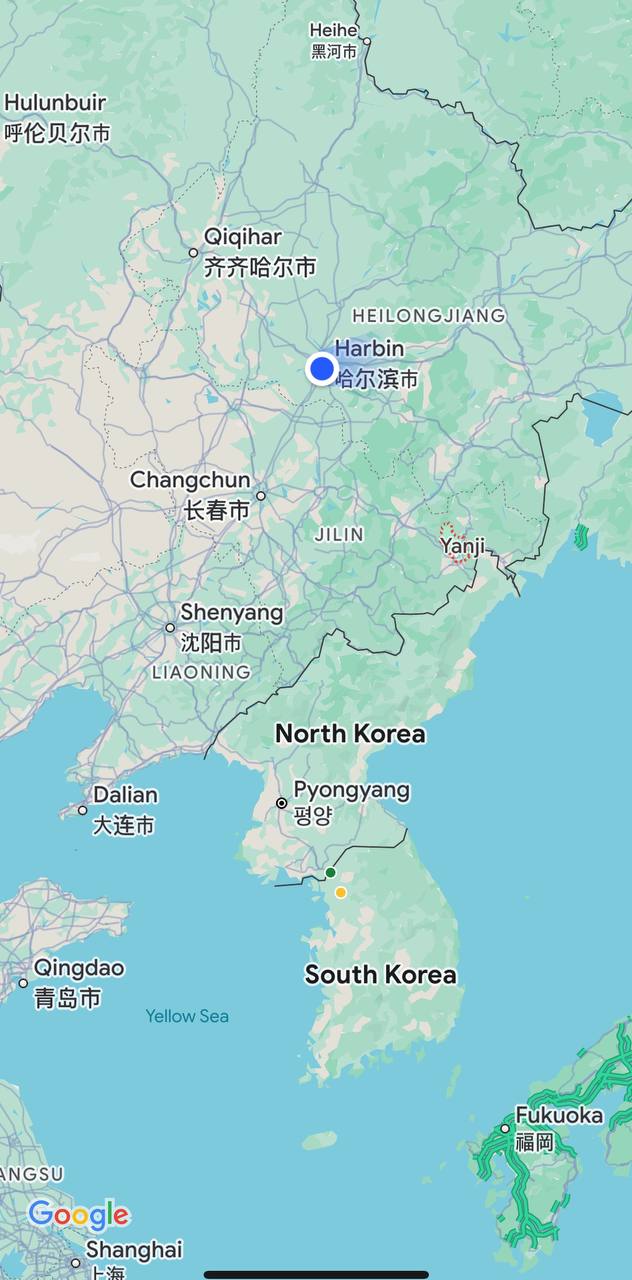This screenshot has height=1280, width=632.
Task: Open the Dalian city marker
Action: pos(83,810)
